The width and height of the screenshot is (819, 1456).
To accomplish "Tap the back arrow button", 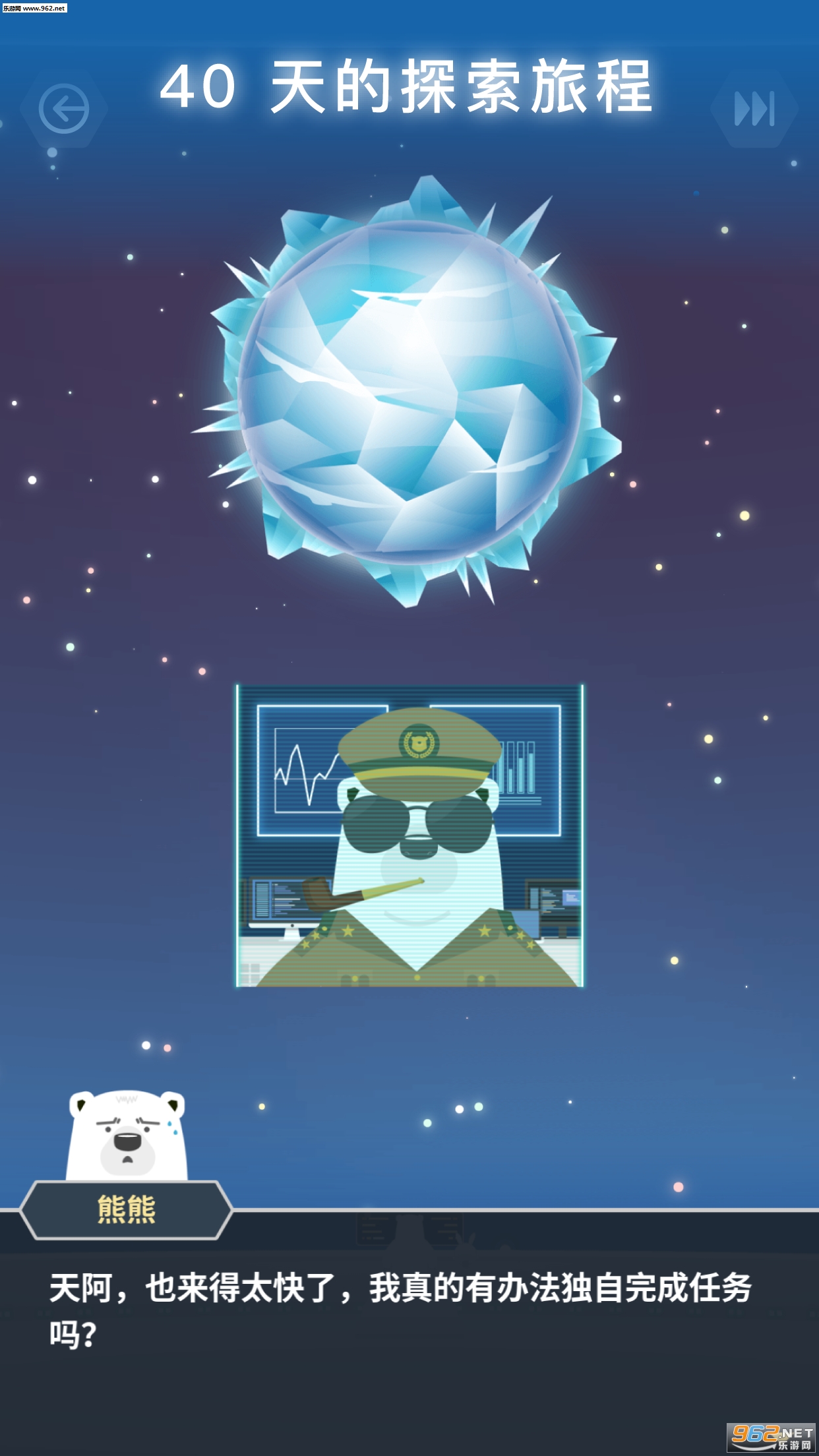I will click(x=64, y=109).
